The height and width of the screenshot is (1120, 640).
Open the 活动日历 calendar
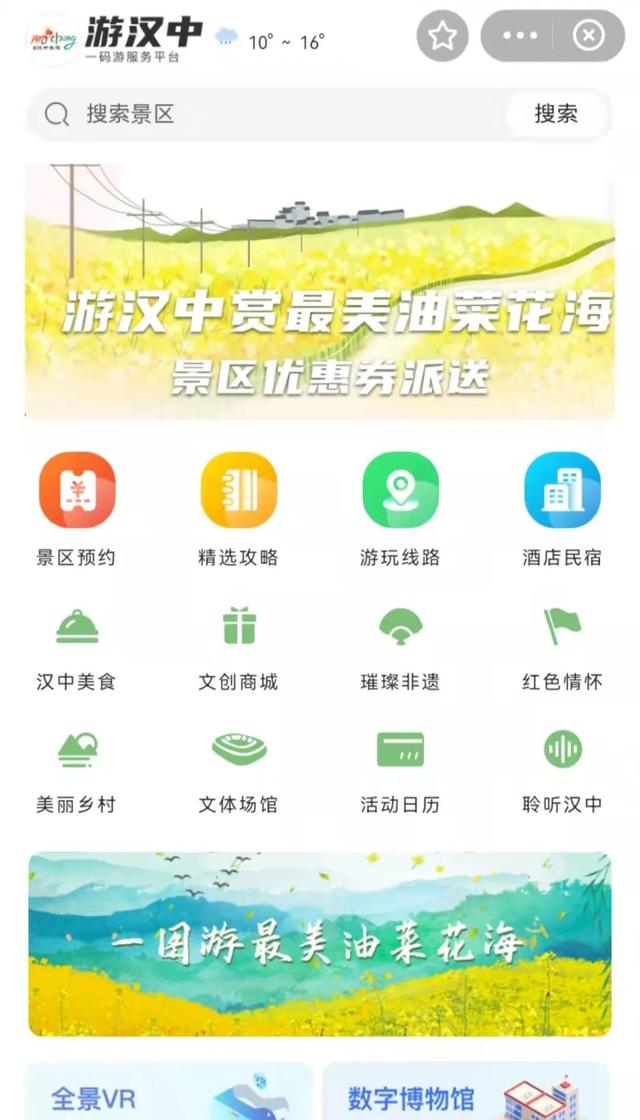click(x=400, y=772)
